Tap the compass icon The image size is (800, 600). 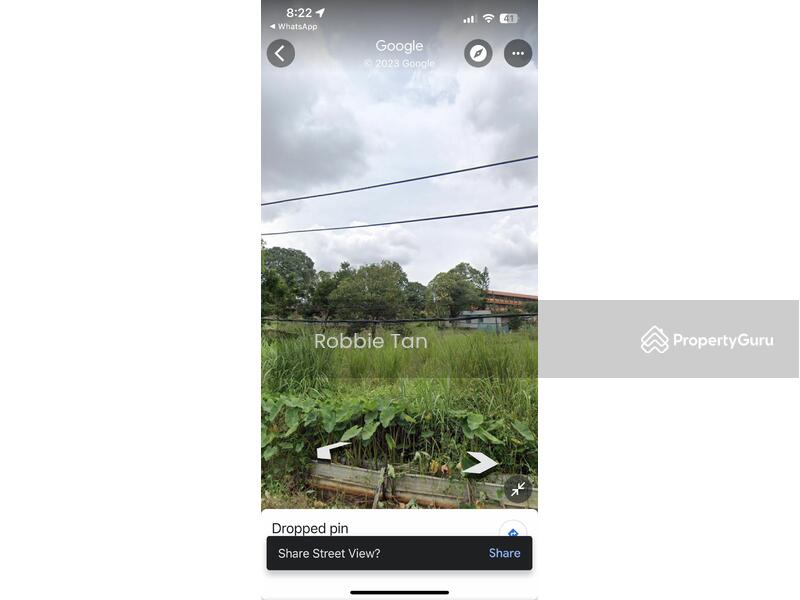coord(478,53)
